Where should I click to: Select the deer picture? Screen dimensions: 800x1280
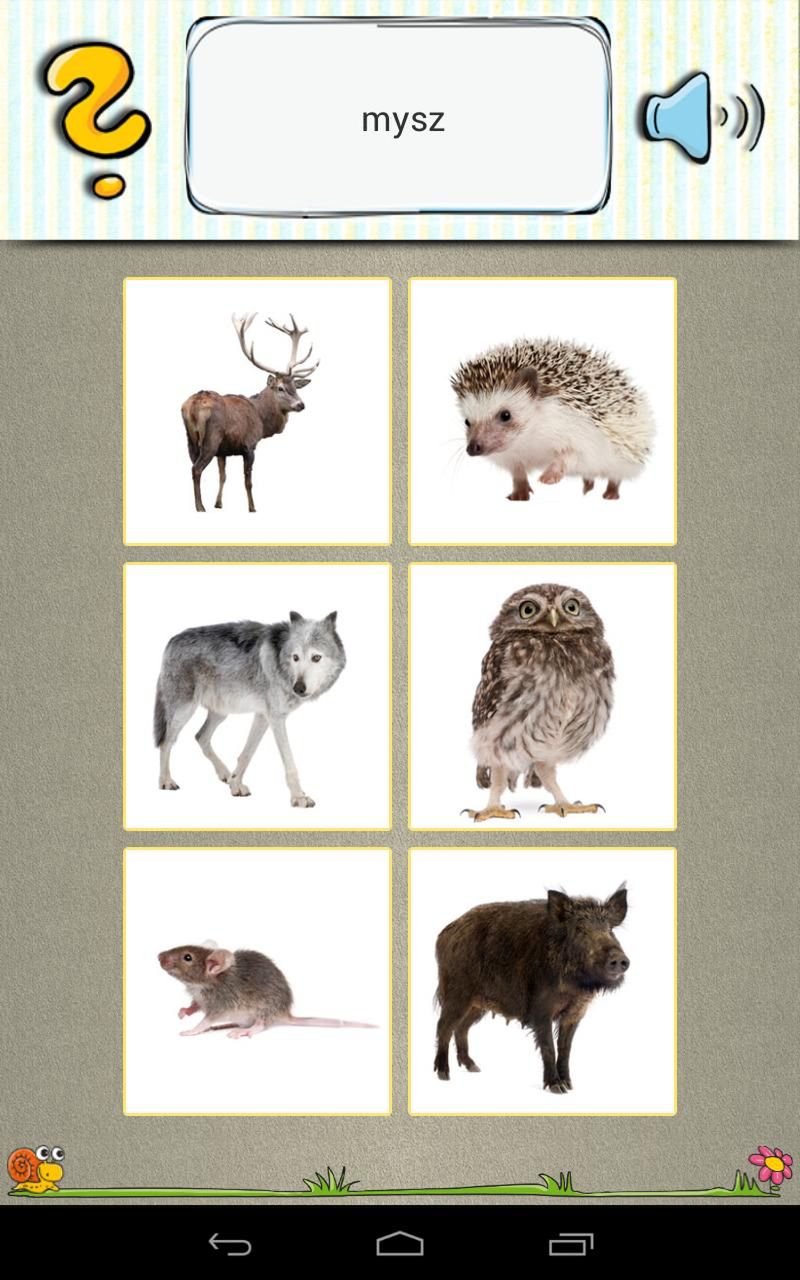click(x=257, y=411)
